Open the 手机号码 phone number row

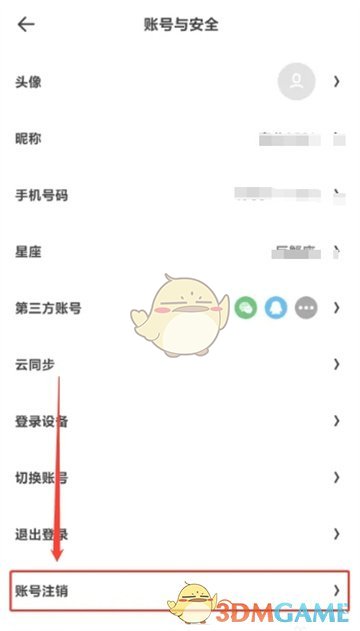[180, 196]
